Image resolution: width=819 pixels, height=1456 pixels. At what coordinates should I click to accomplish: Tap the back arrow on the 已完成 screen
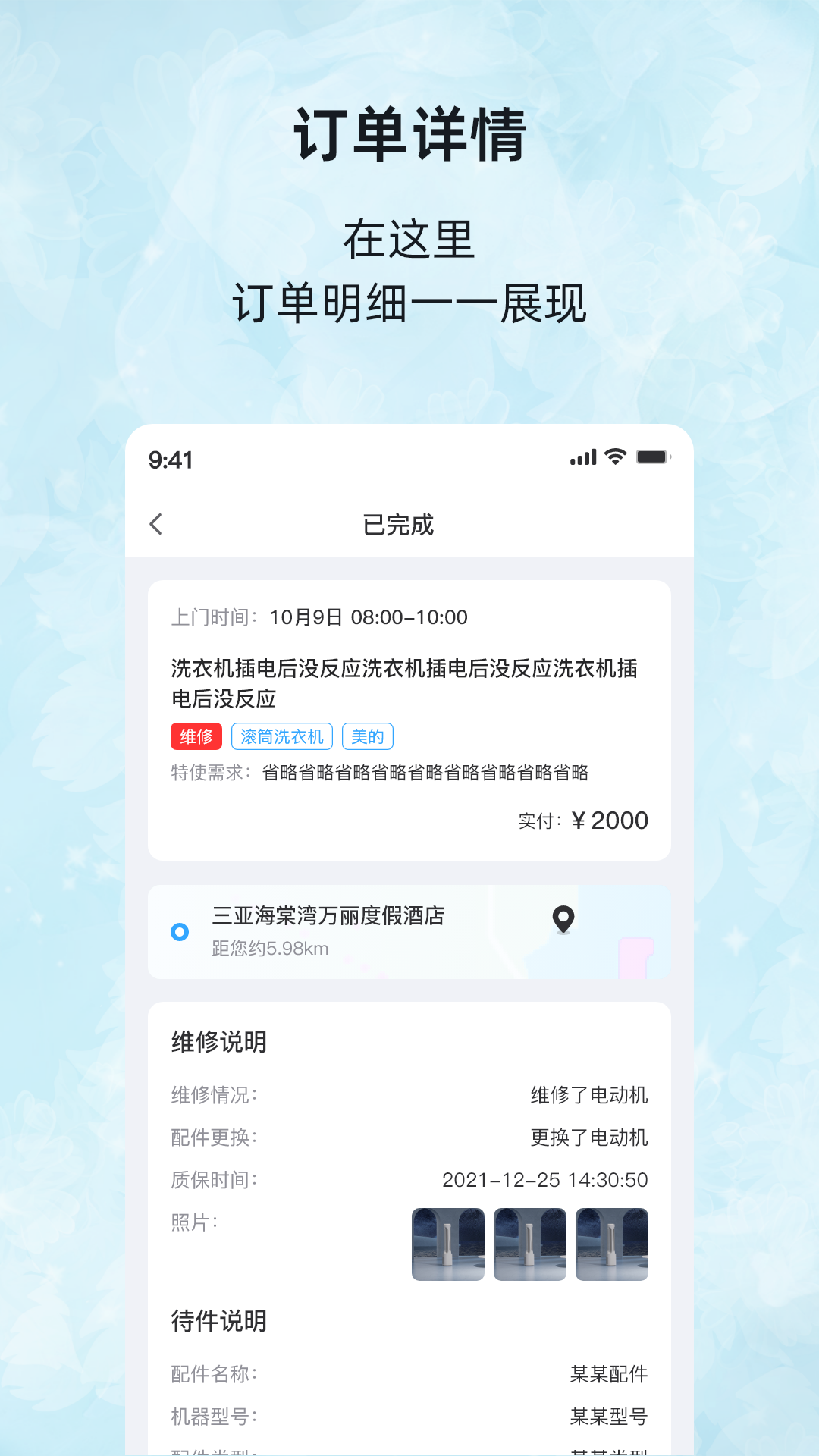(x=157, y=524)
